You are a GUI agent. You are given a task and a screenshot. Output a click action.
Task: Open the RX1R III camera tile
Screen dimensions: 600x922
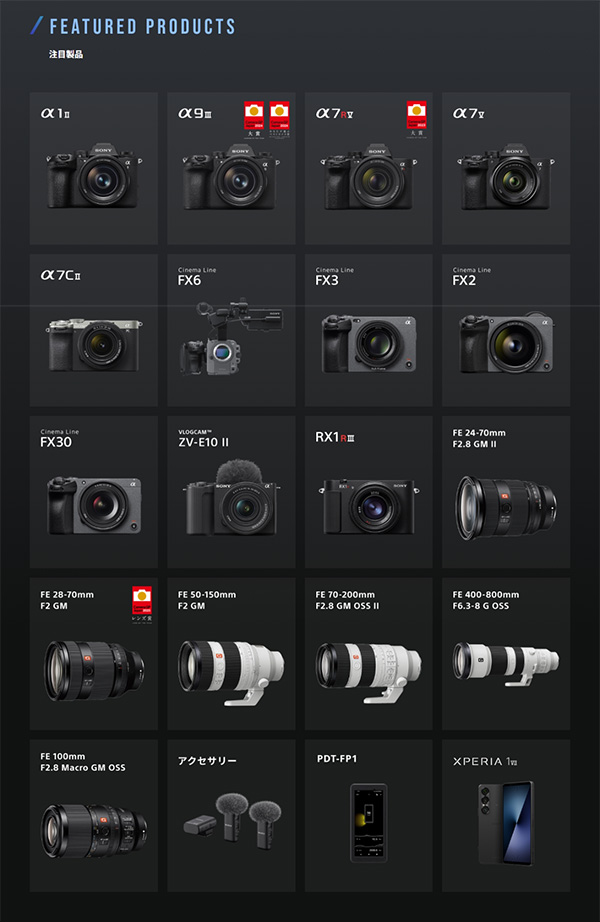(368, 492)
